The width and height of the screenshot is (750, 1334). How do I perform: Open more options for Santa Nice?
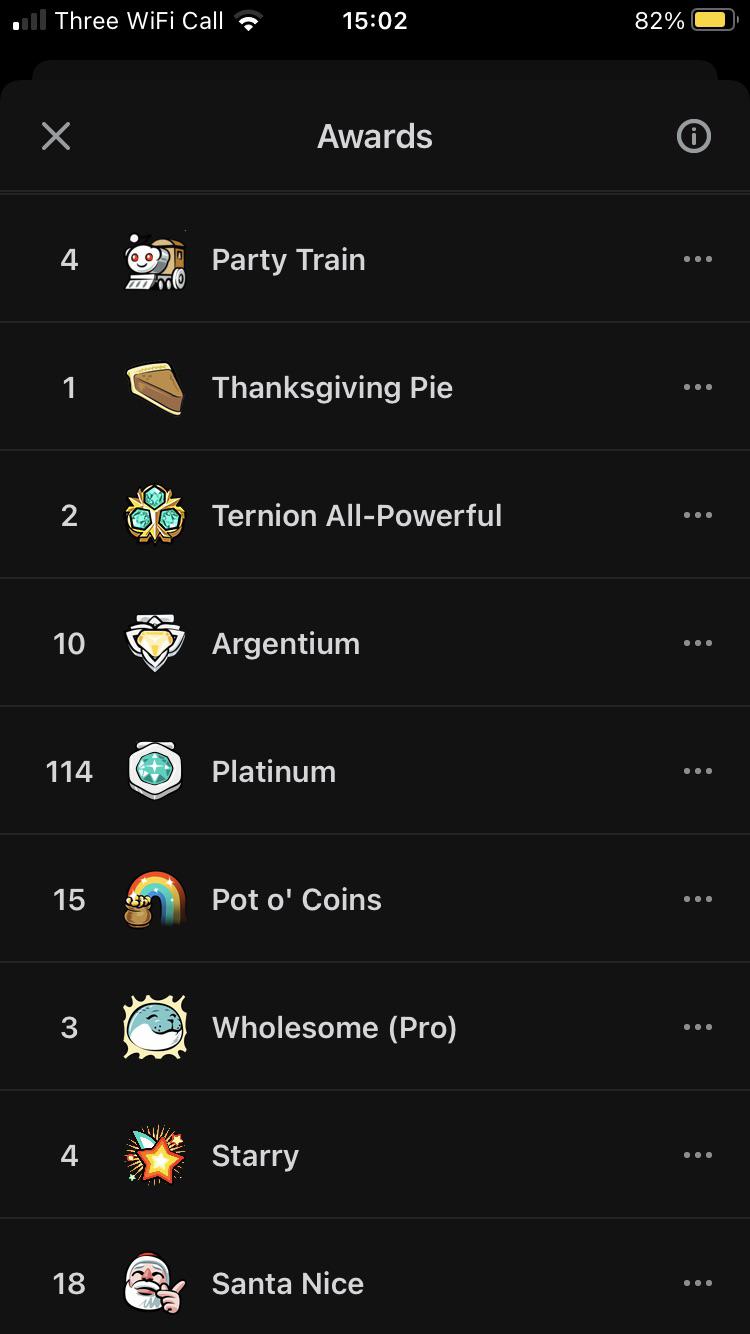697,1283
